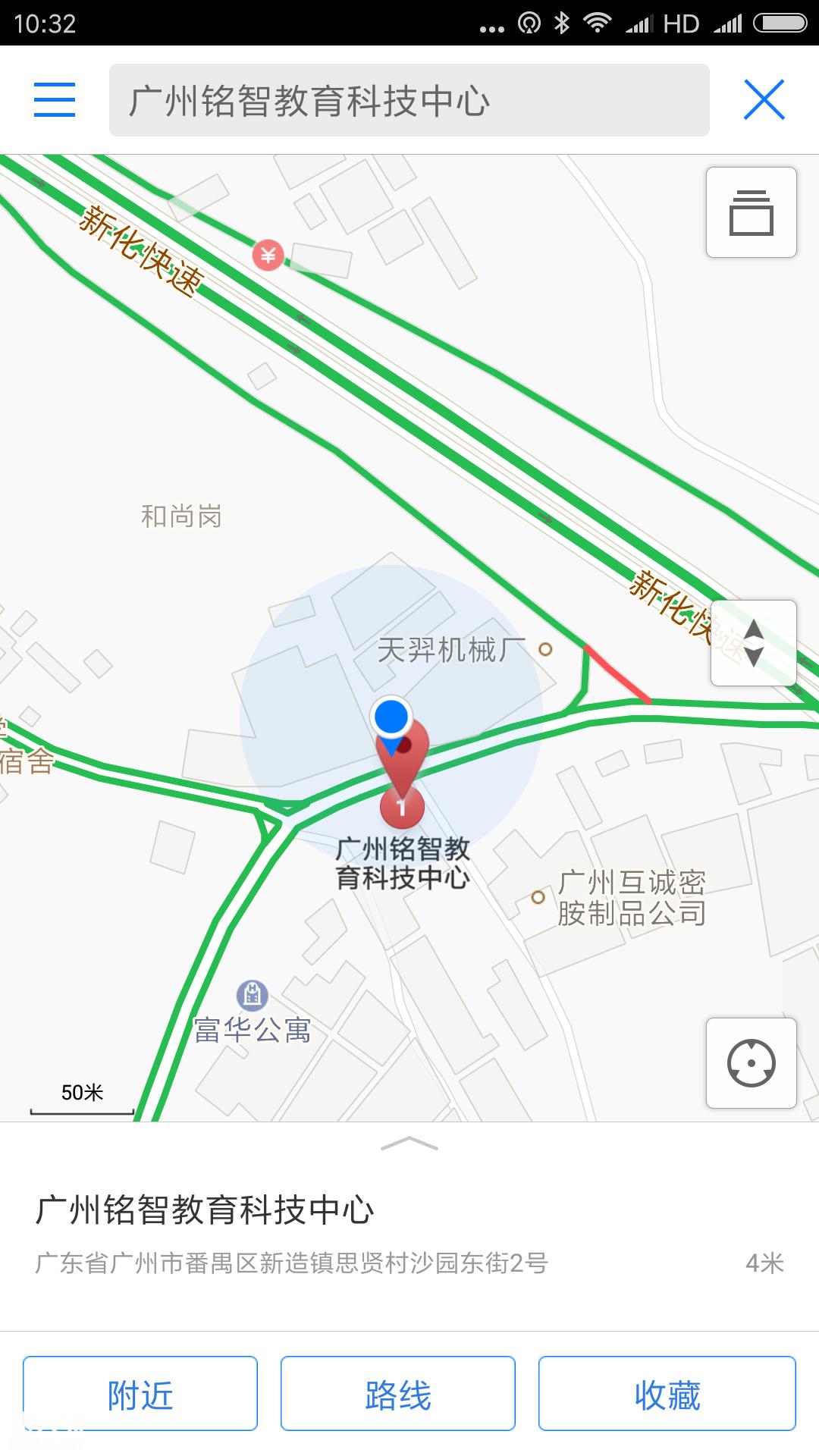Screen dimensions: 819x1456
Task: Save this place with 收藏
Action: [667, 1394]
